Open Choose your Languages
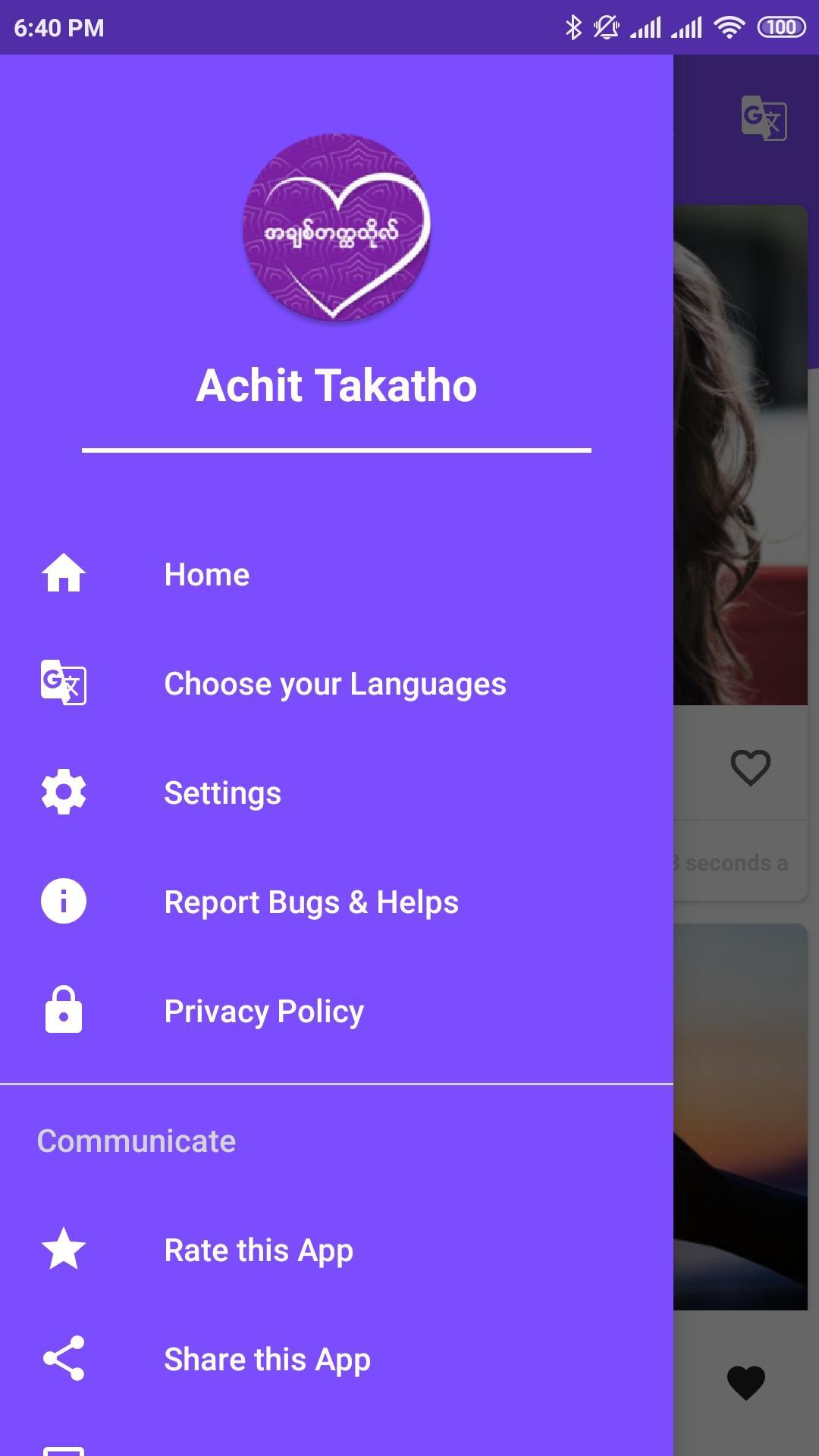819x1456 pixels. pyautogui.click(x=334, y=684)
